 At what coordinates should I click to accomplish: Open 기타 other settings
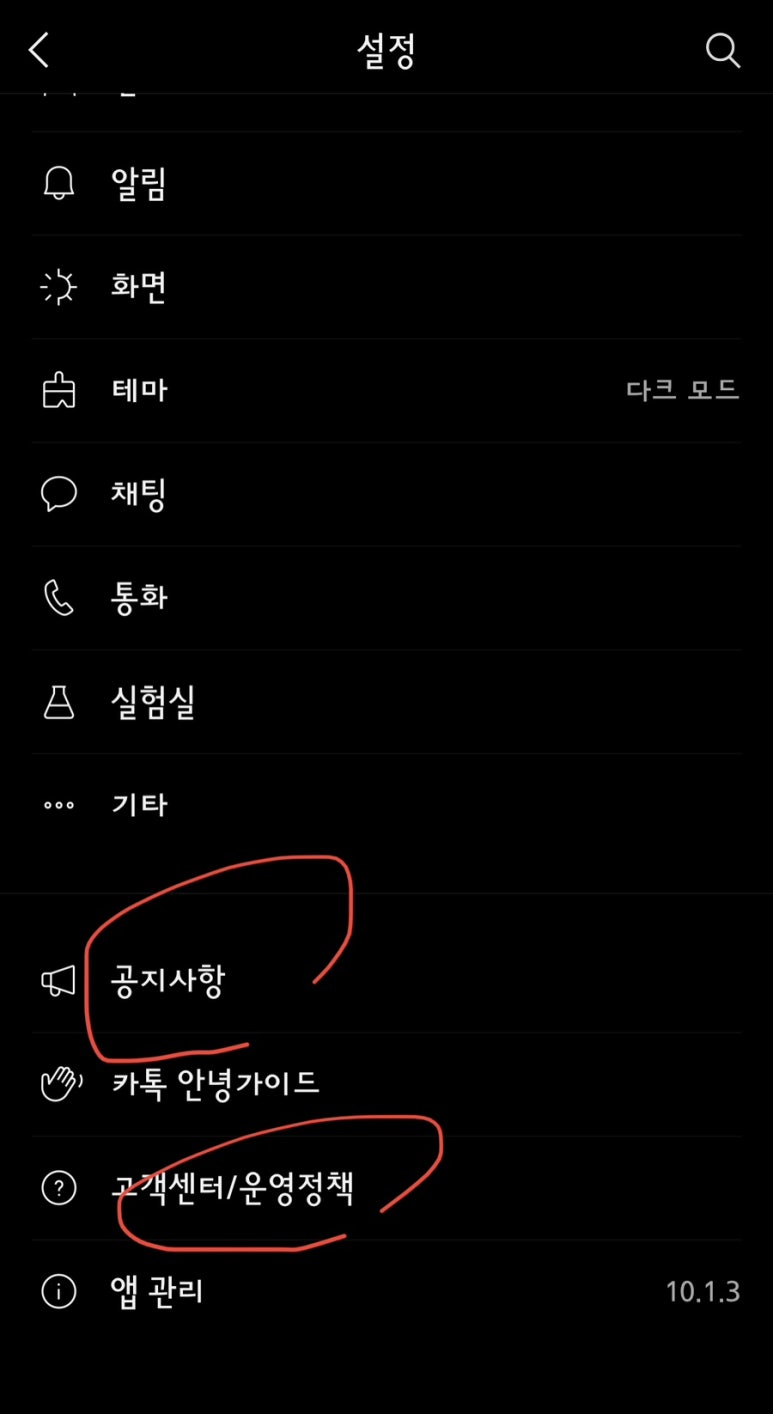(386, 805)
